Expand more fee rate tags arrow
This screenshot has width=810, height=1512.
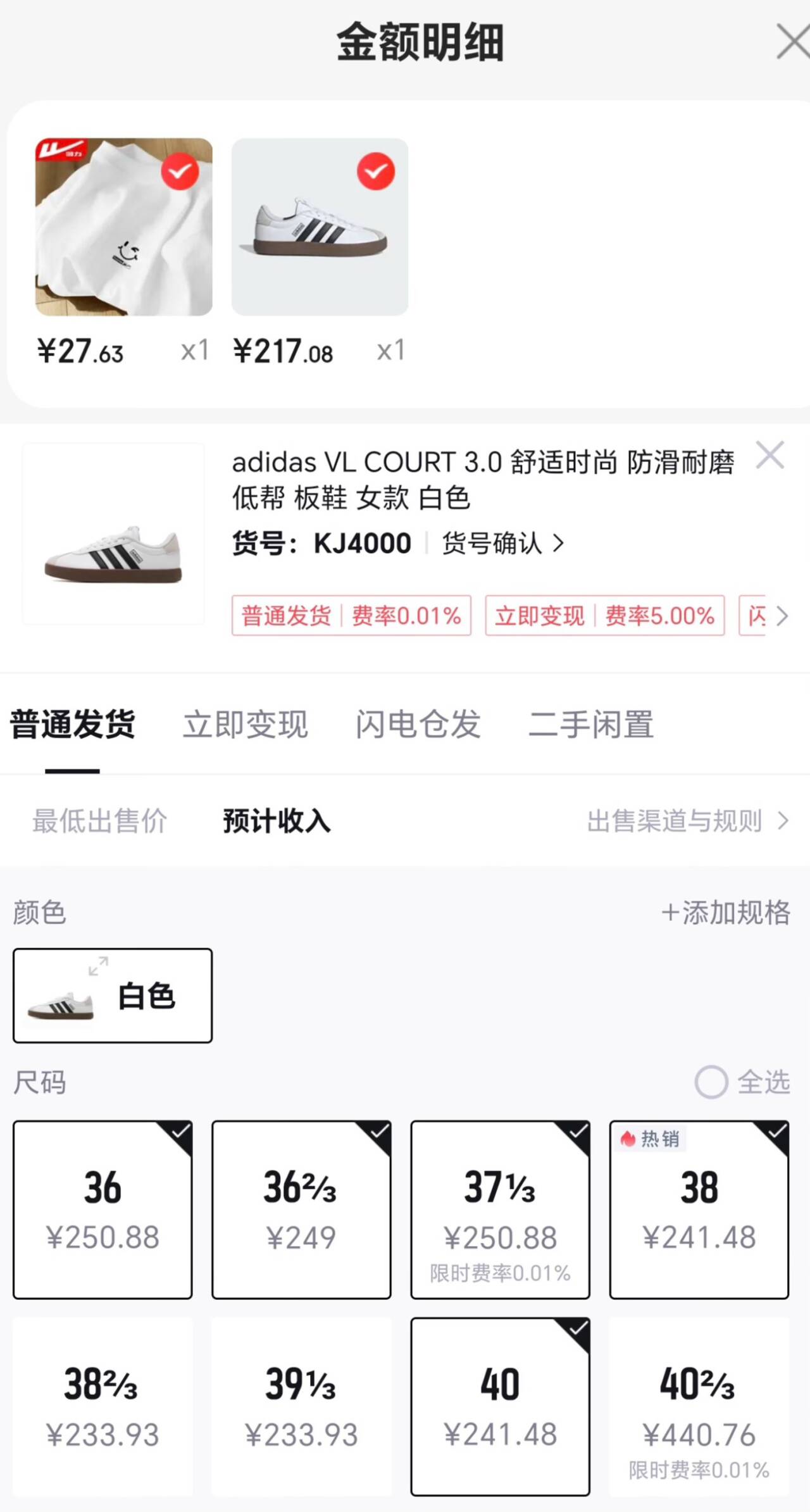pos(782,616)
